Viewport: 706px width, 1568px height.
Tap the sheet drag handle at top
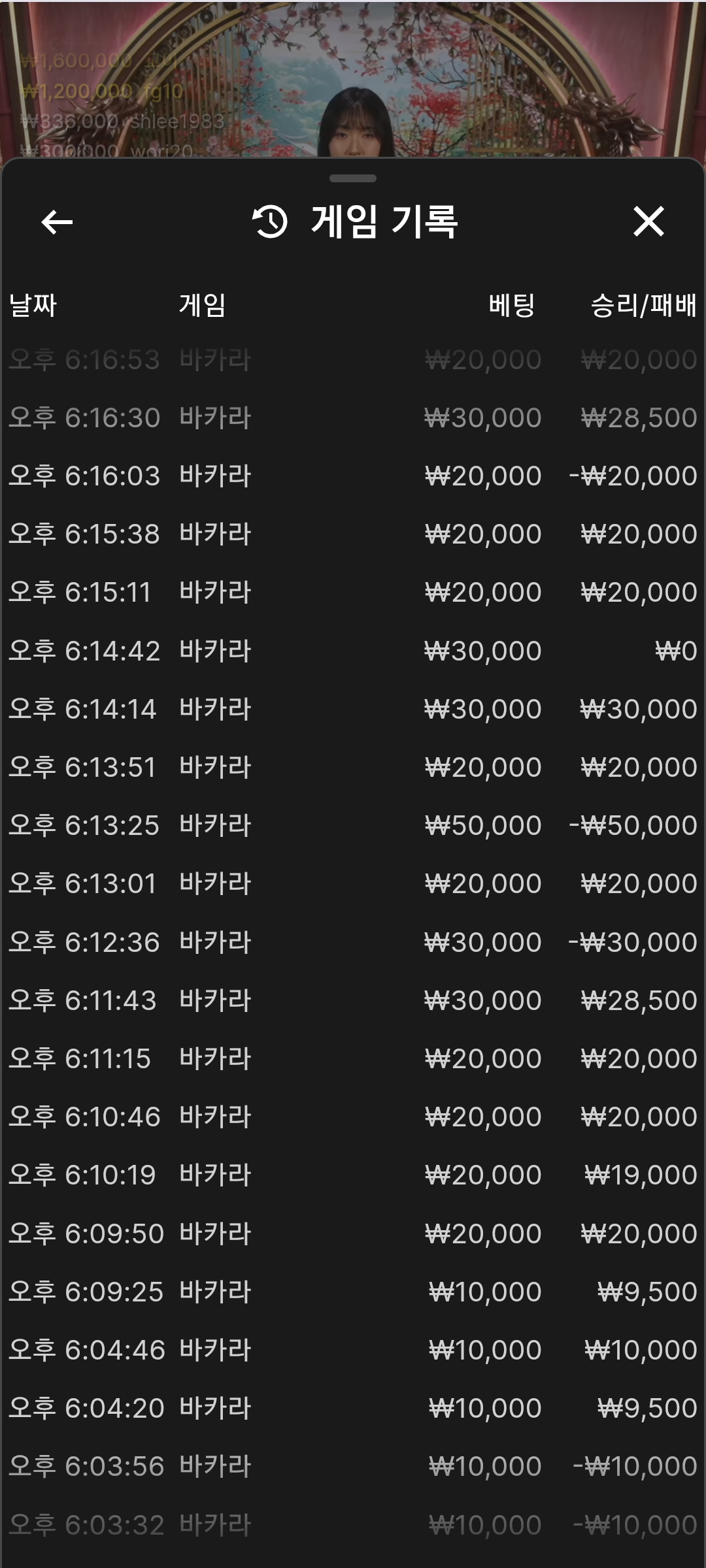[x=353, y=178]
